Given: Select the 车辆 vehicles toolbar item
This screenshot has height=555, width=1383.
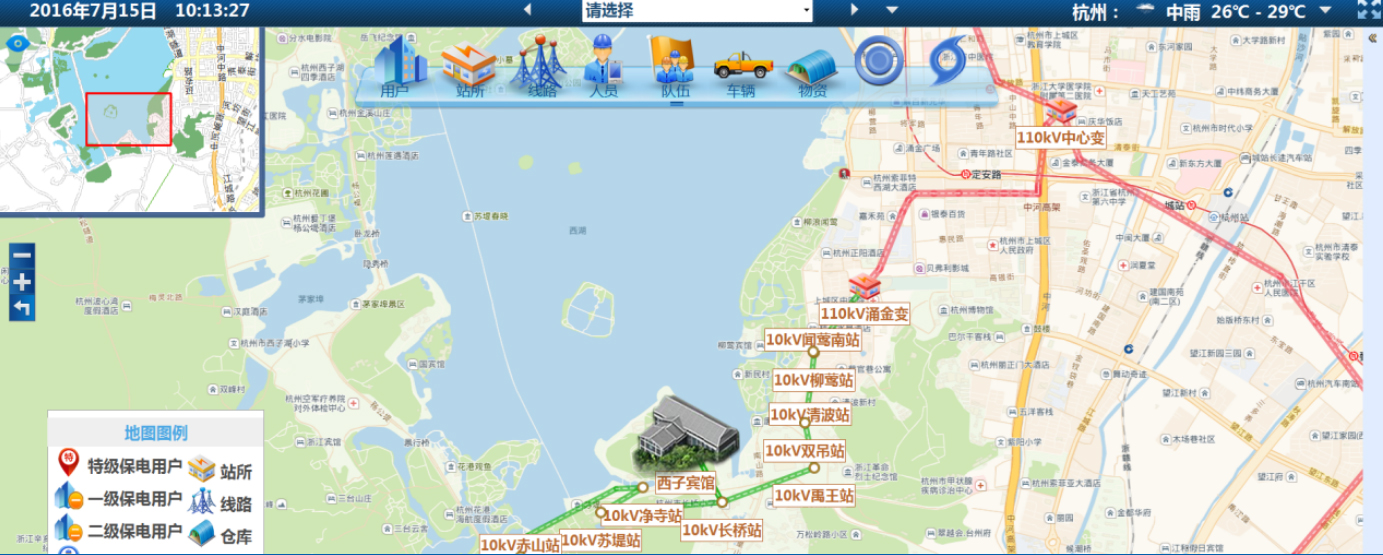Looking at the screenshot, I should [x=742, y=68].
